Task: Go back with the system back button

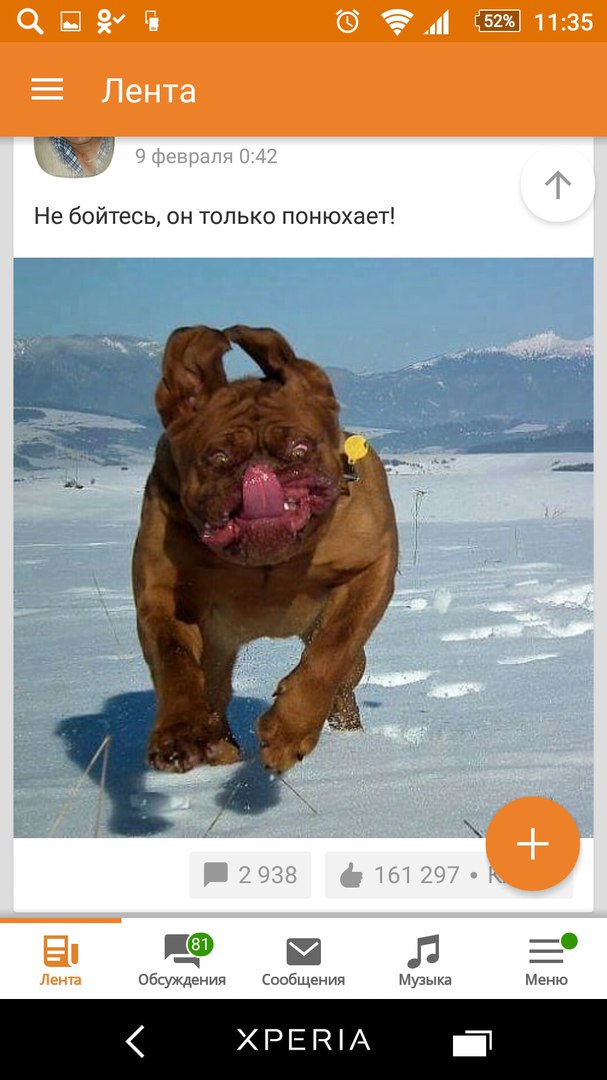Action: click(136, 1040)
